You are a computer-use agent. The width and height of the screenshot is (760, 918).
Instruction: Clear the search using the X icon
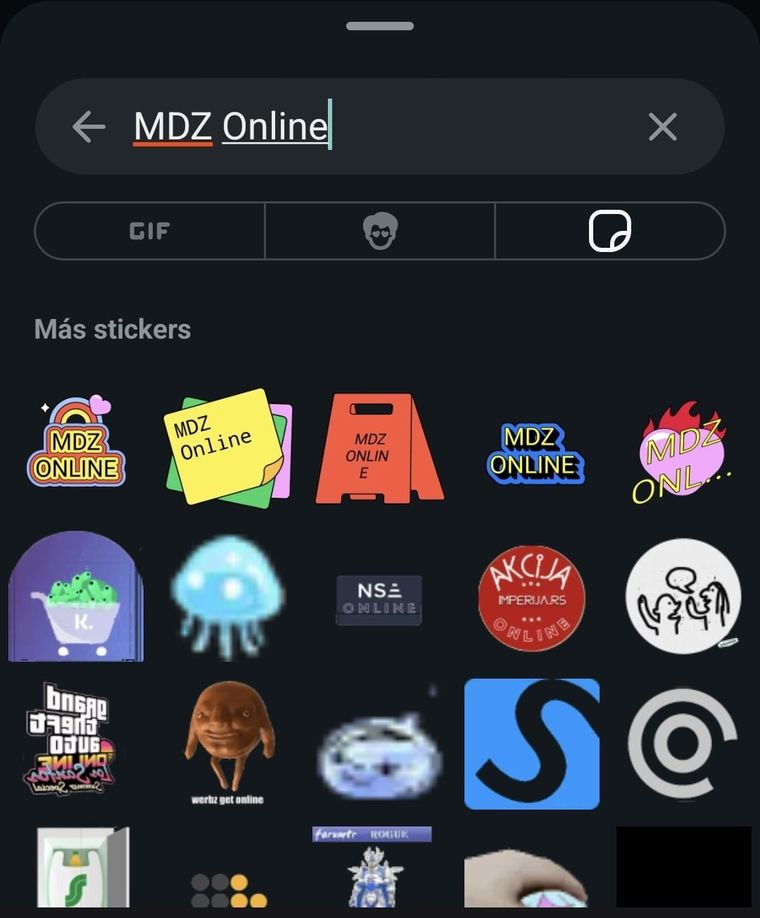pos(663,126)
